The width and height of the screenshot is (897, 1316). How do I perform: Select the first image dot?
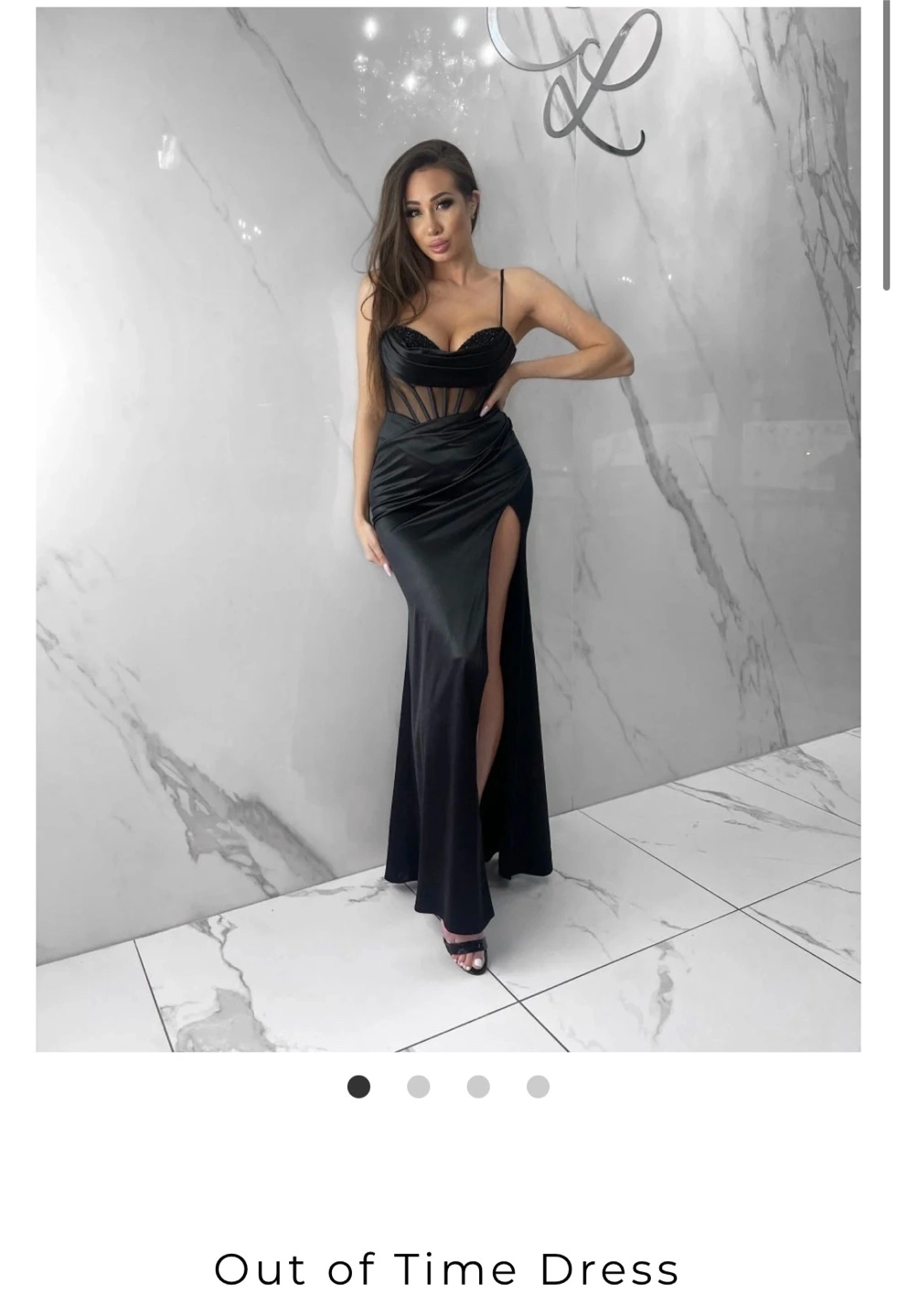359,1087
